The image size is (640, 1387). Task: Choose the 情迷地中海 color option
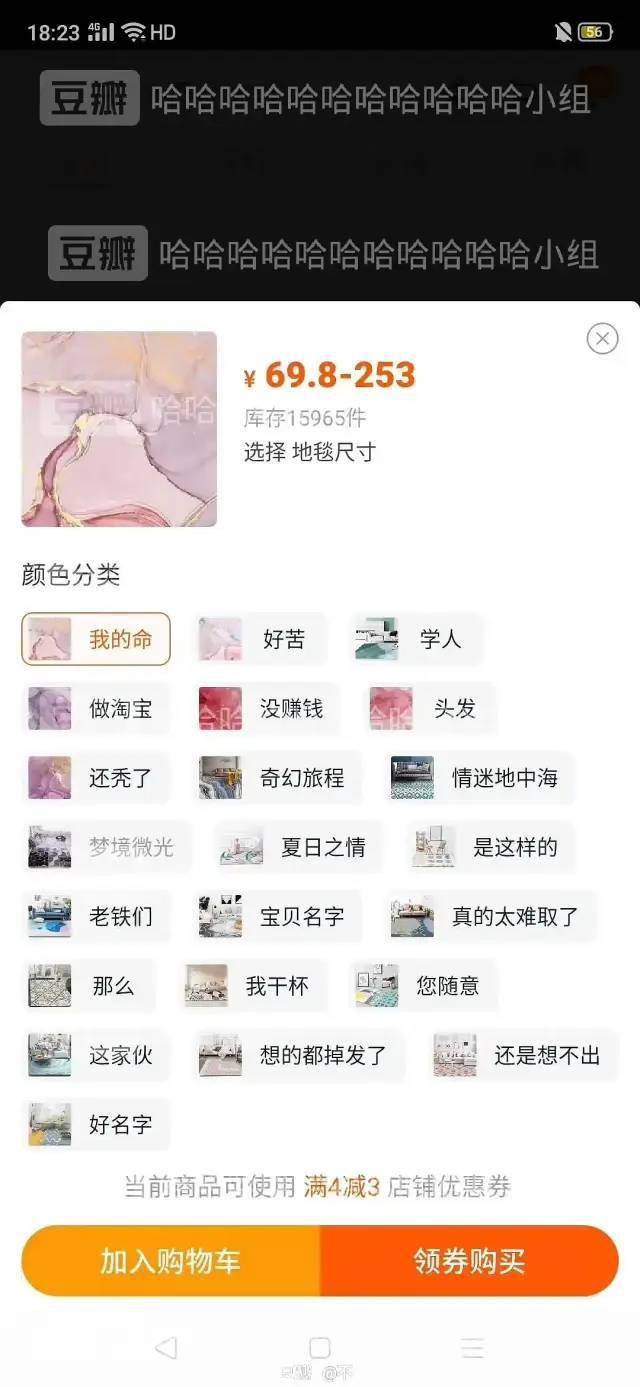480,778
